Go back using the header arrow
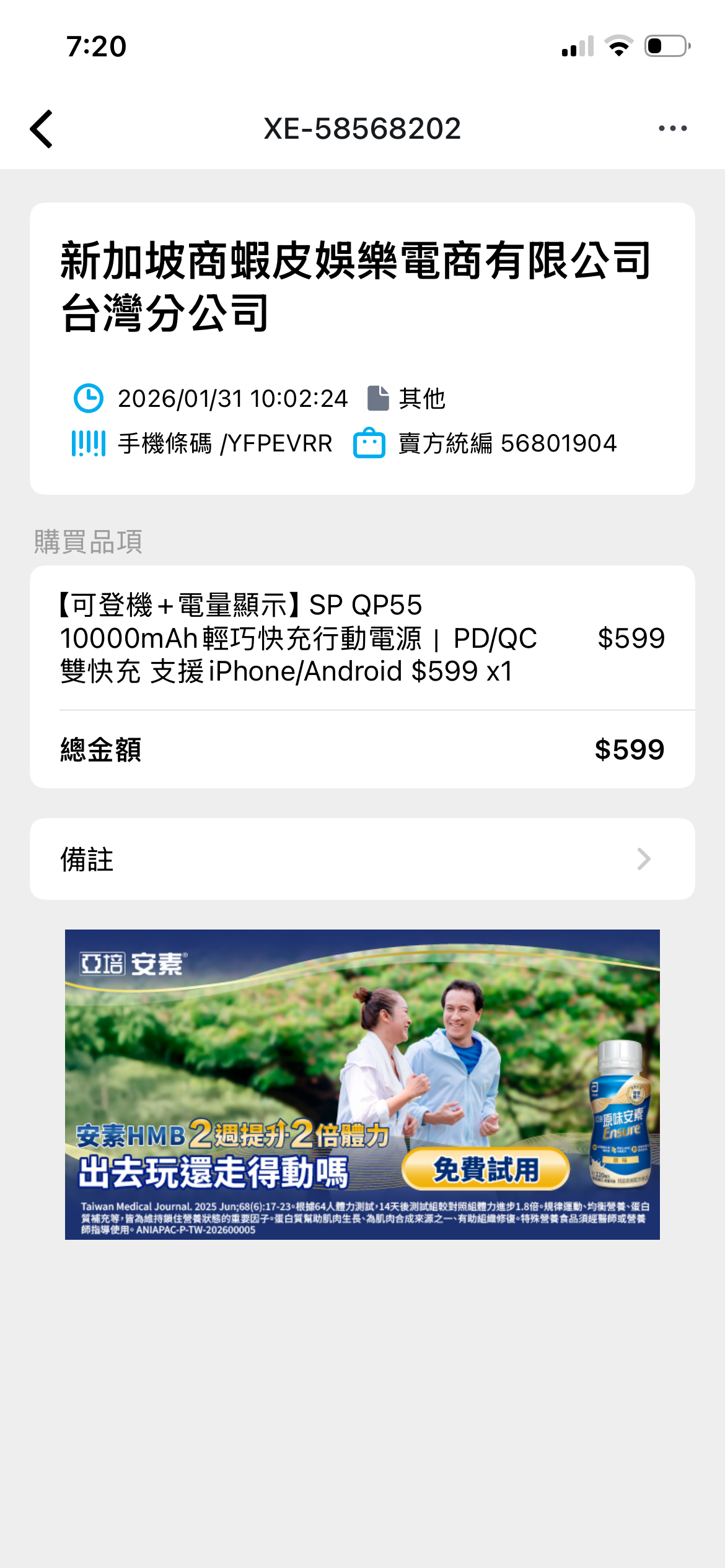Screen dimensions: 725x1568 tap(42, 129)
